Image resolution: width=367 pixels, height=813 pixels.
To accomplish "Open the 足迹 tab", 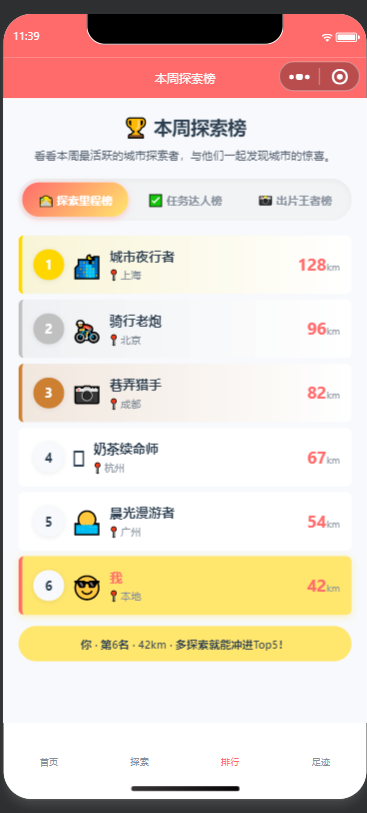I will [320, 762].
